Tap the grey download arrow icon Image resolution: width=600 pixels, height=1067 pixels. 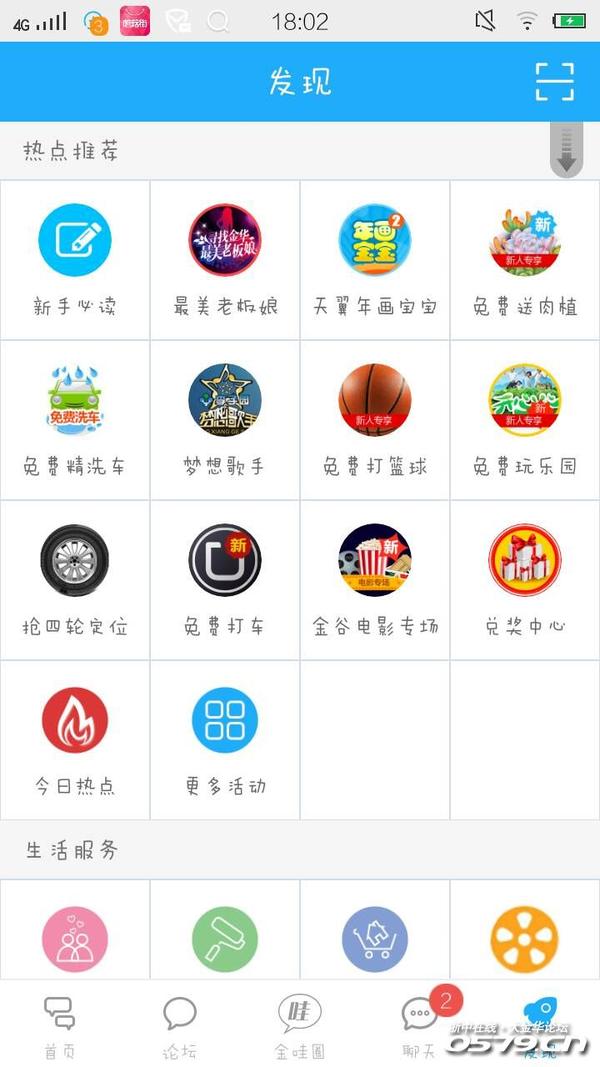tap(567, 151)
